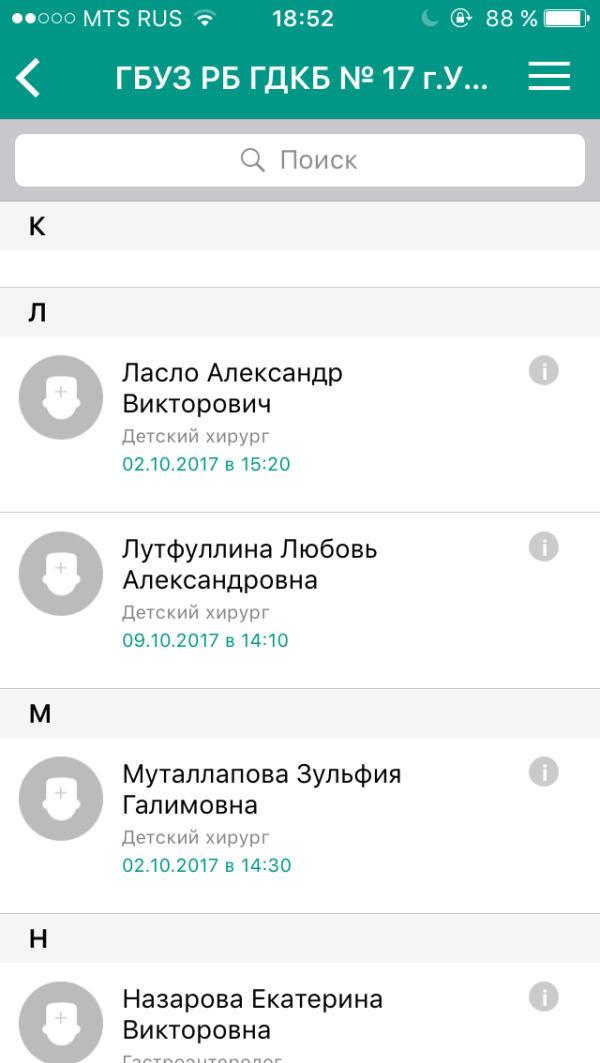
Task: View info about Лутфуллина Любовь Александровна
Action: (x=544, y=546)
